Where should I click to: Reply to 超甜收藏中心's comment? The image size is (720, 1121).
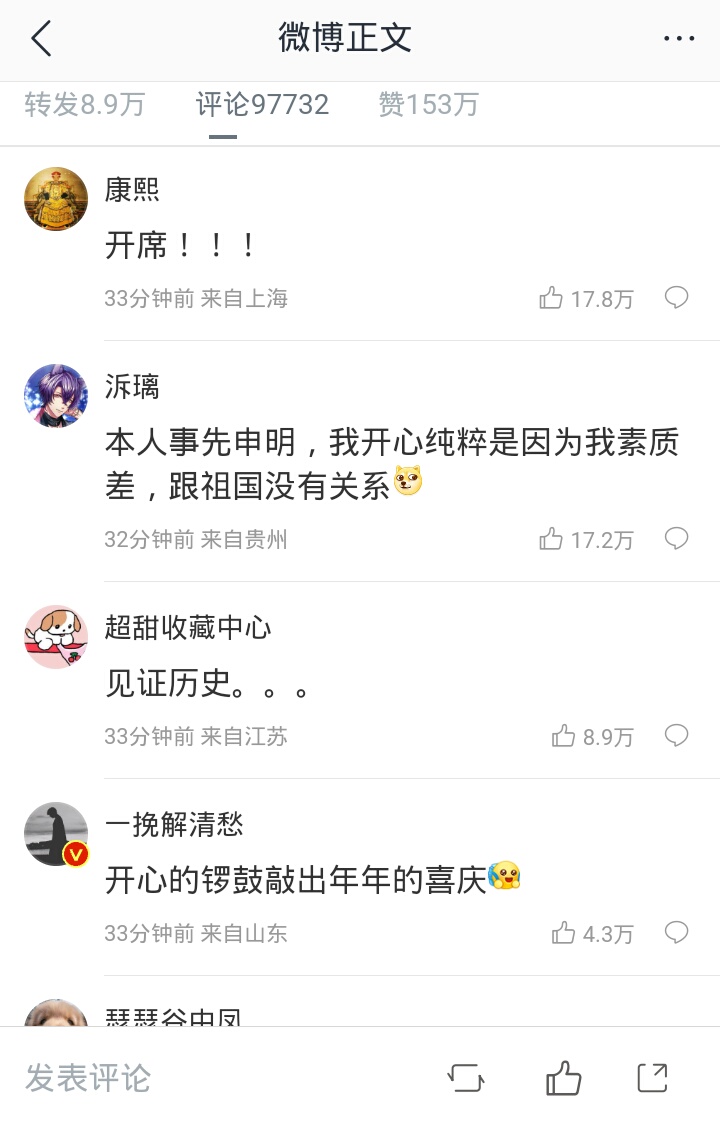677,737
